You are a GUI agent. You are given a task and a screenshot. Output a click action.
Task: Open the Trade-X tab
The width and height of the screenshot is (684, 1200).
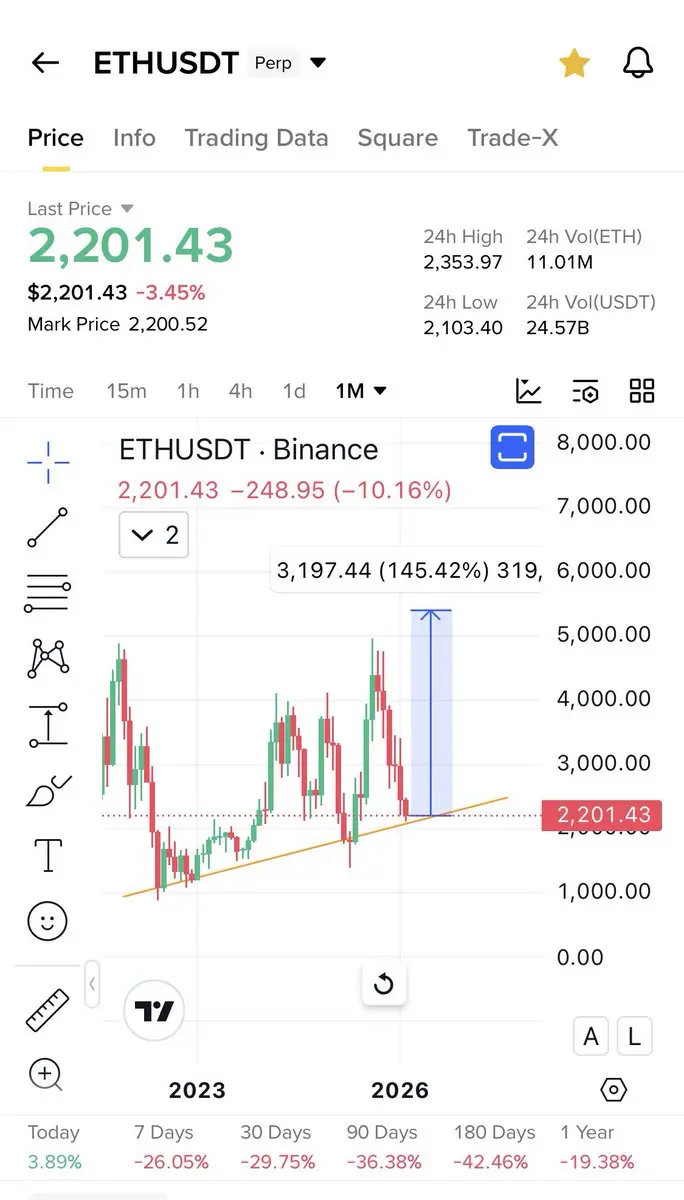tap(512, 138)
